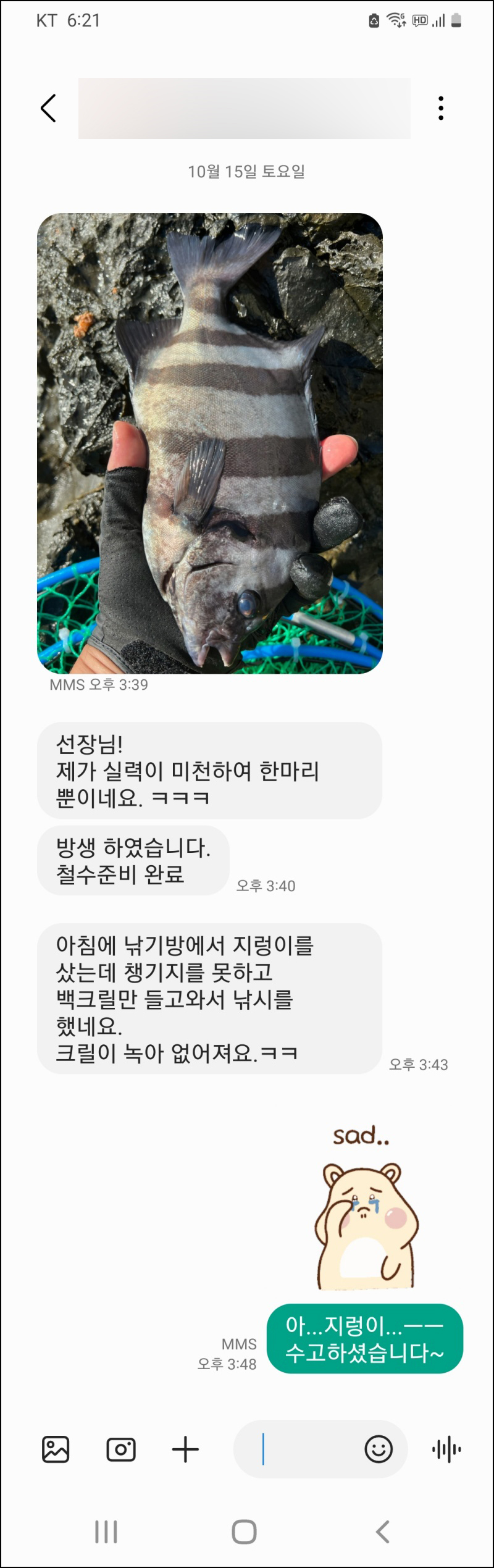Open recent apps from navigation bar

point(106,1532)
